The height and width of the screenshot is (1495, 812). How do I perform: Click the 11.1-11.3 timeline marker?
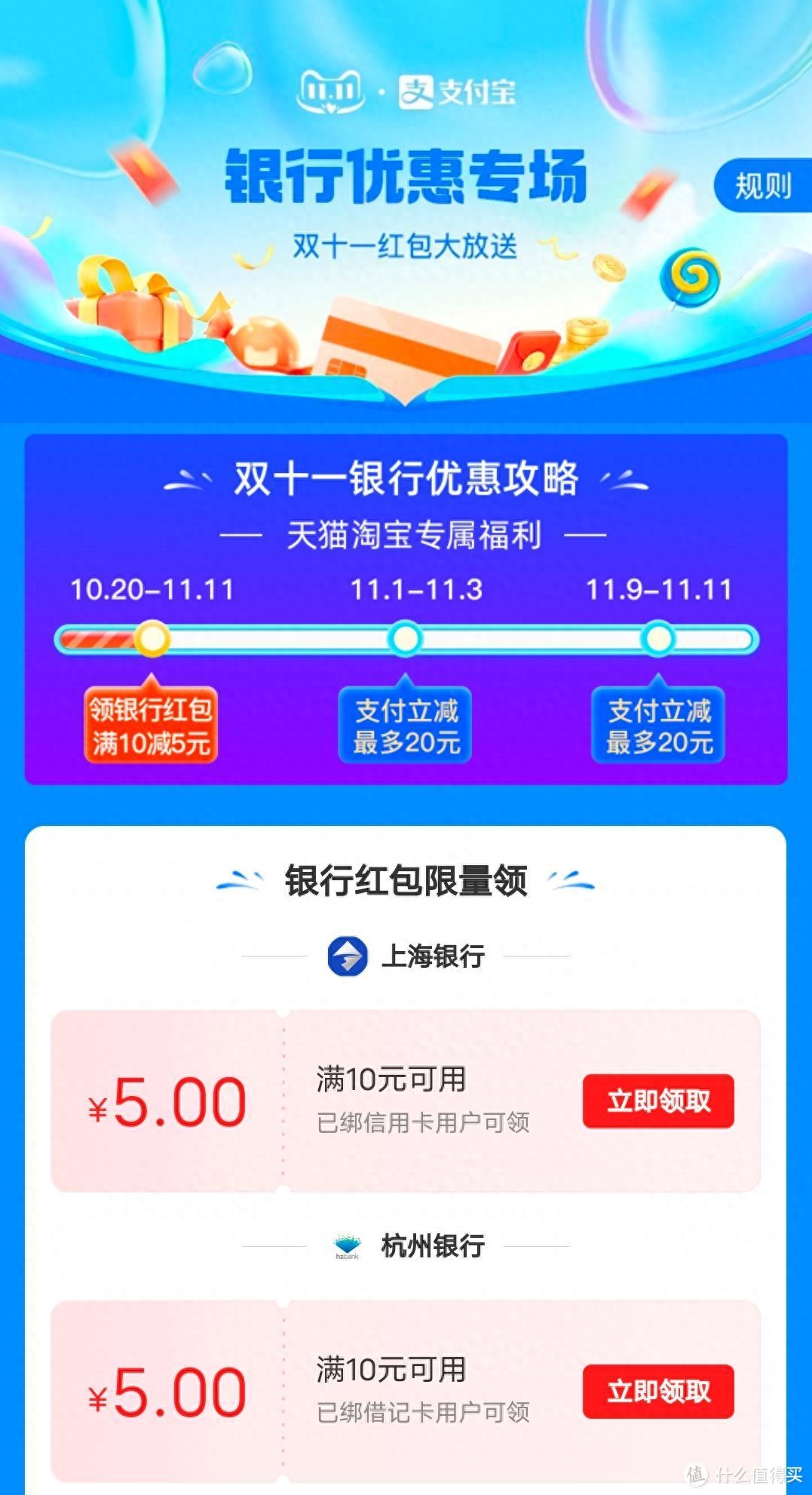click(405, 639)
